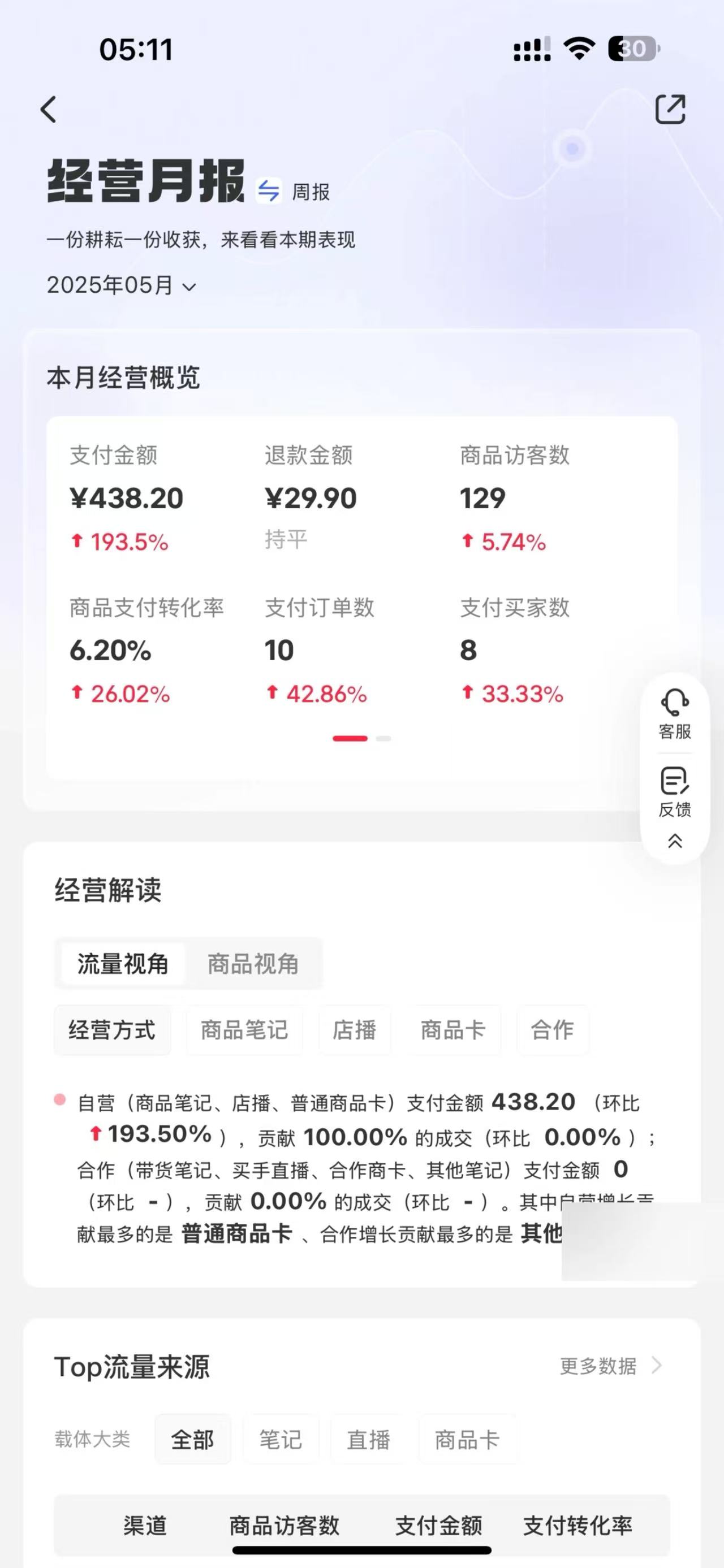Select the 流量视角 segment
Screen dimensions: 724x1568
pyautogui.click(x=122, y=964)
